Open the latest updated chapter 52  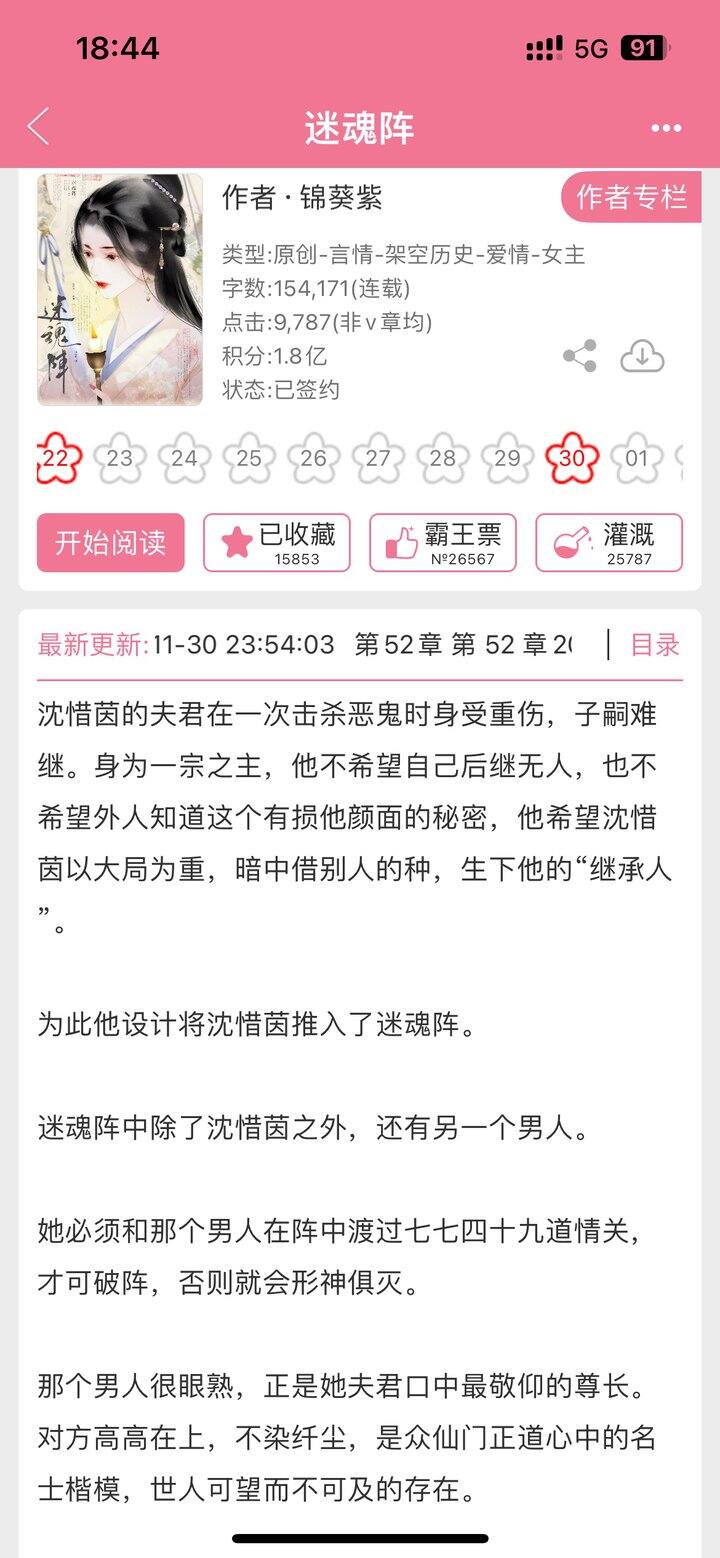coord(460,645)
